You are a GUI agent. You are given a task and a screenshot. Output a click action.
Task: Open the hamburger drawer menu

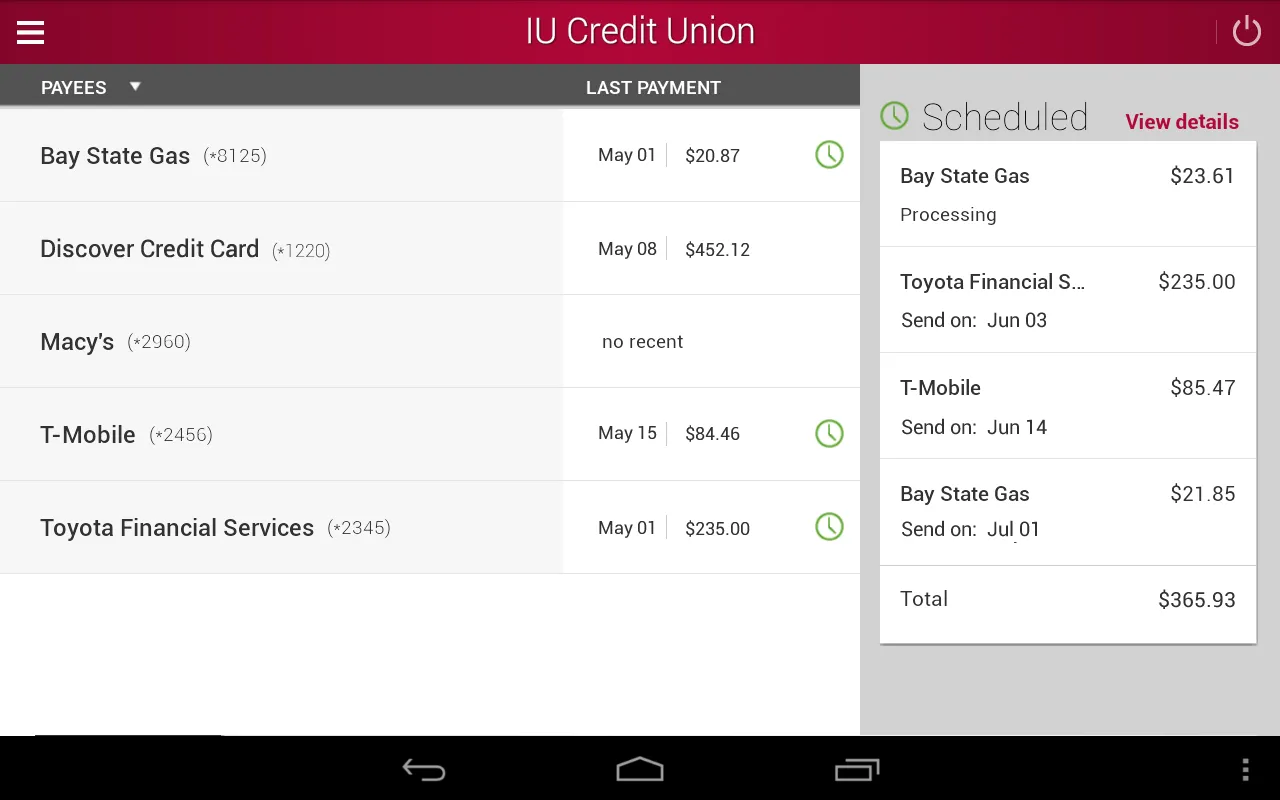point(31,32)
